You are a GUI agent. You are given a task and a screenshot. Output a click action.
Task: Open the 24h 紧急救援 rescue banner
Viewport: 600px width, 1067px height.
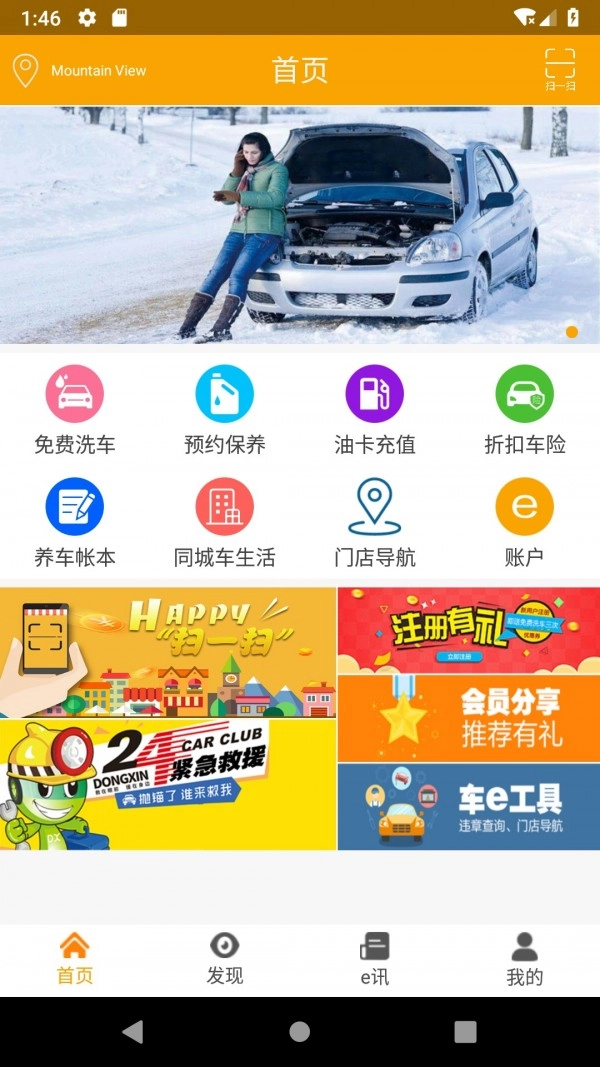click(168, 785)
